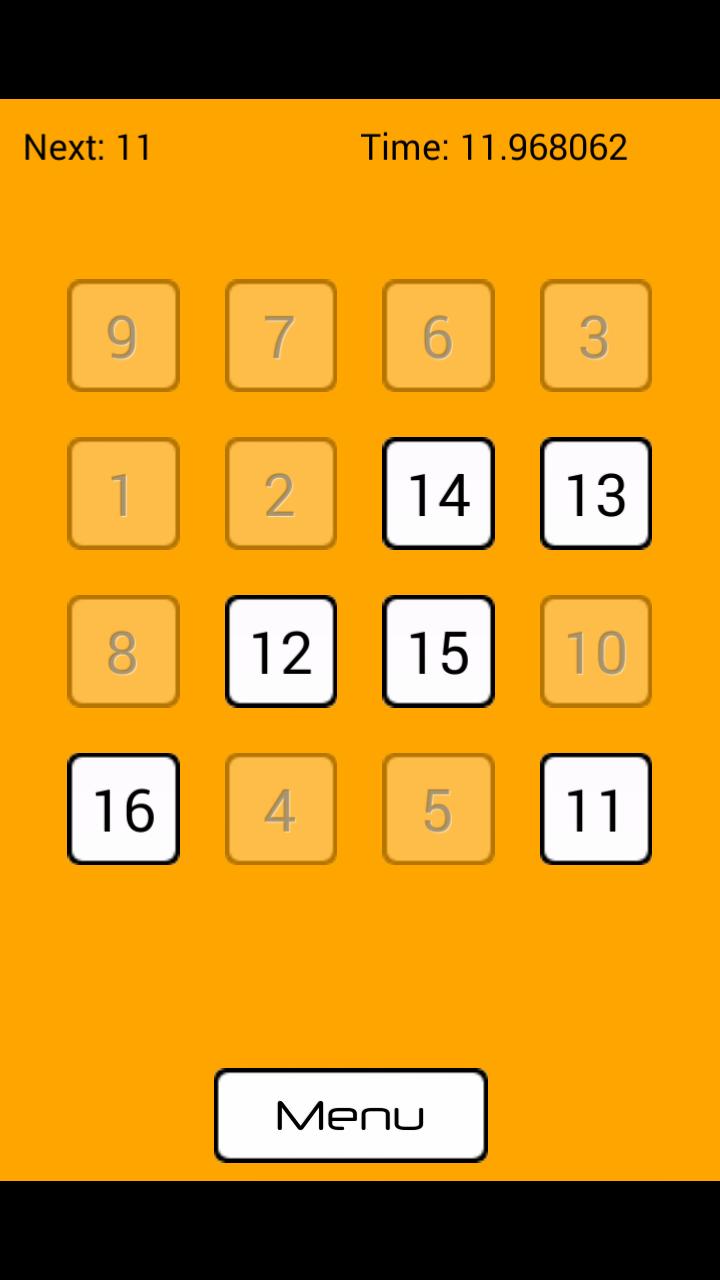Tap the number 11 tile
This screenshot has width=720, height=1280.
pos(596,808)
